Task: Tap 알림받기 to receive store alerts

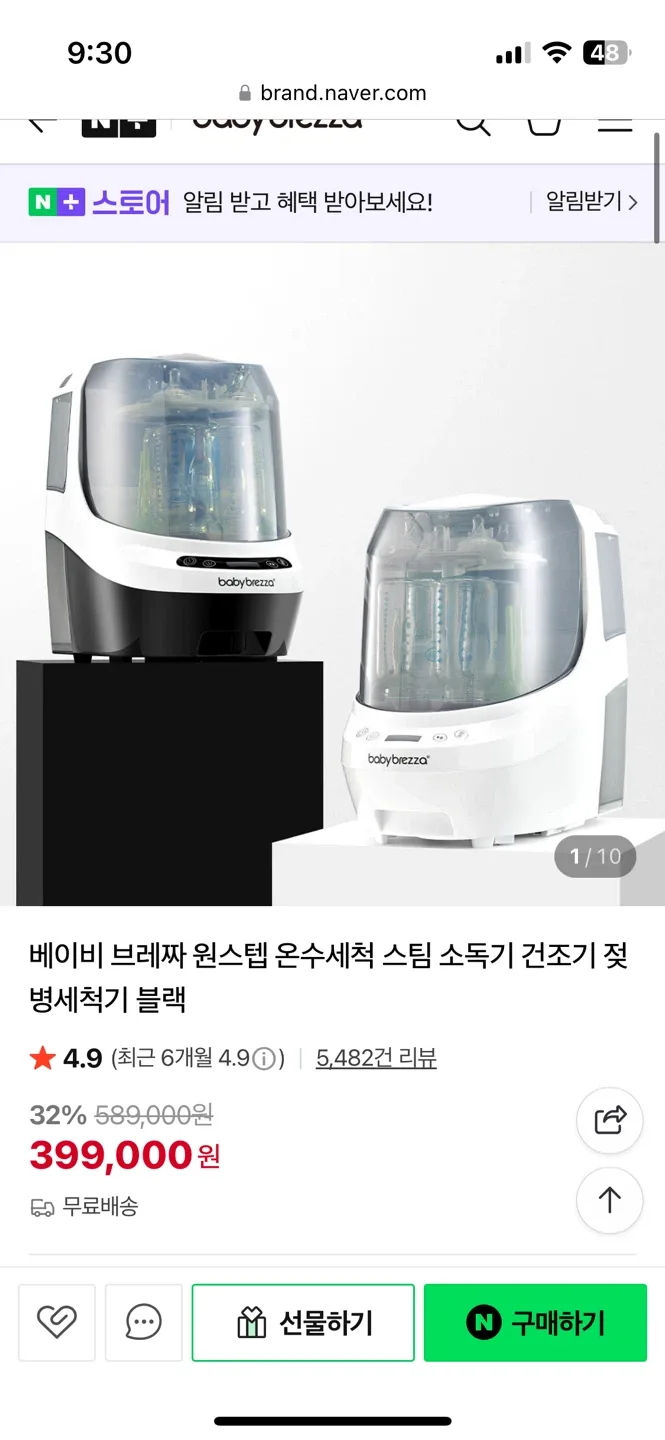Action: click(x=590, y=202)
